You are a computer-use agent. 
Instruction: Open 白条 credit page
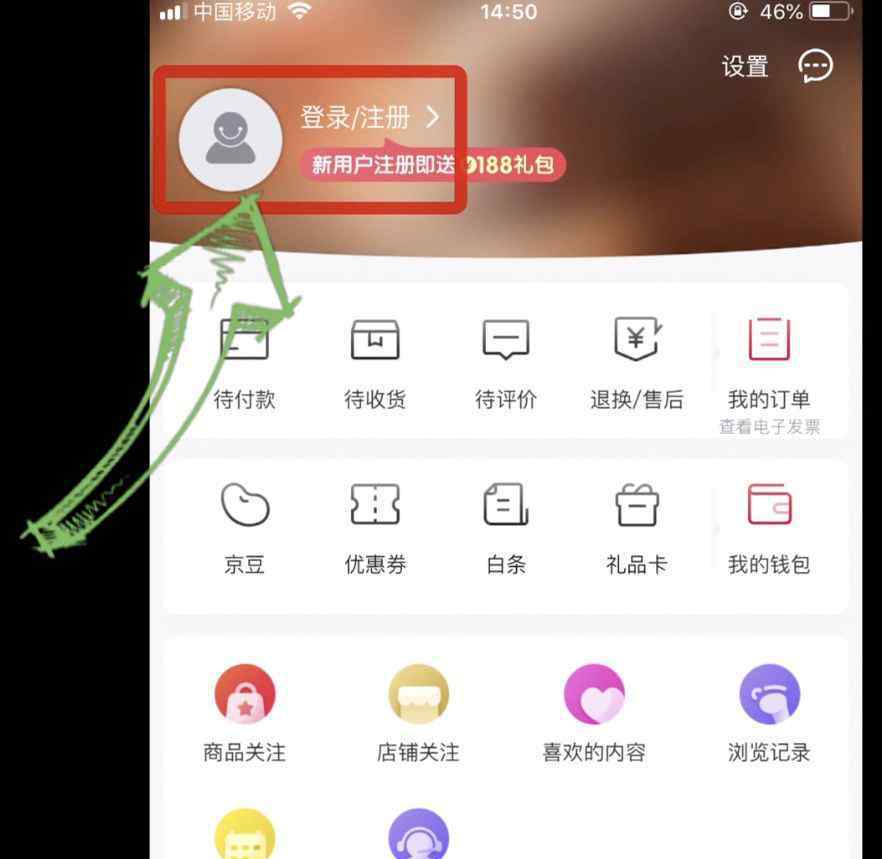[505, 527]
